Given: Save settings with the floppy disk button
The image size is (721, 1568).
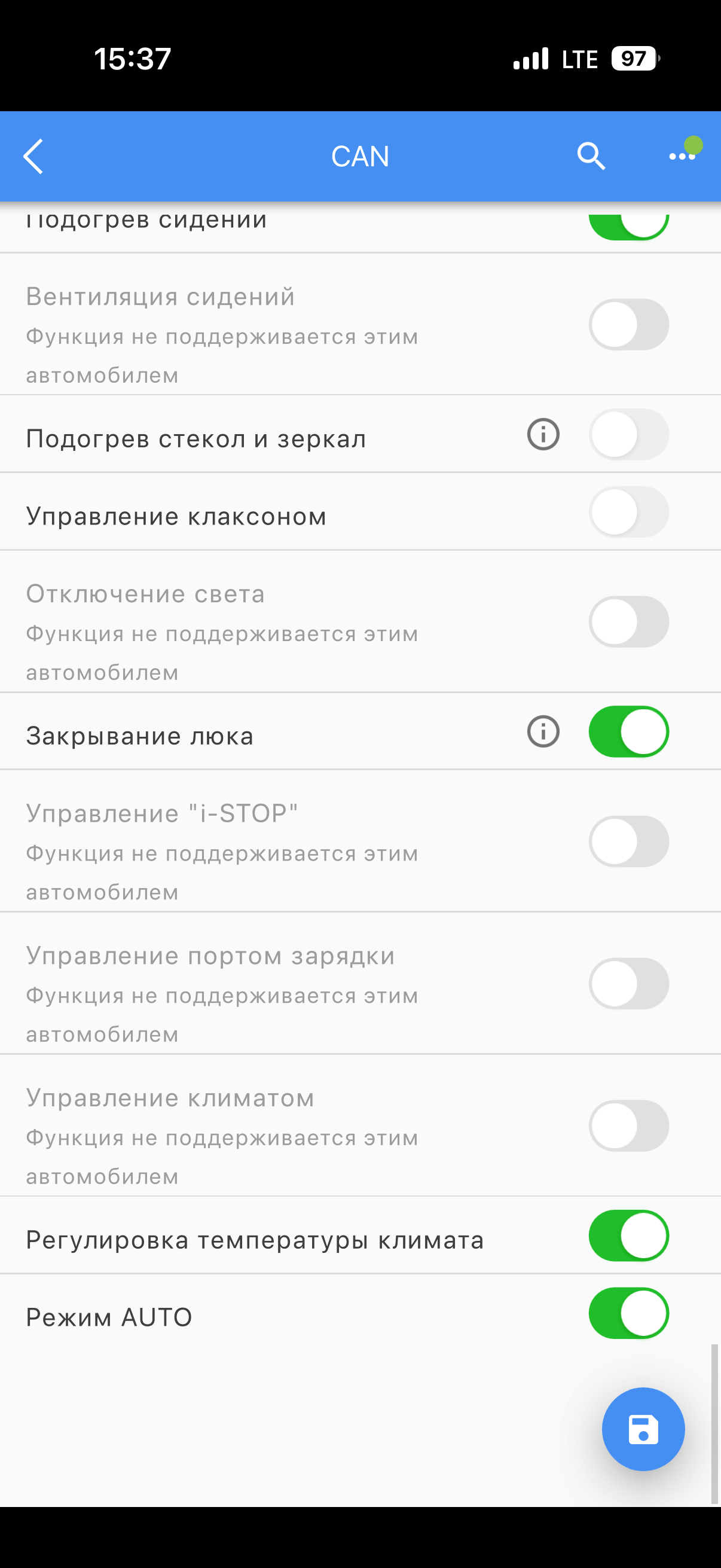Looking at the screenshot, I should 643,1429.
